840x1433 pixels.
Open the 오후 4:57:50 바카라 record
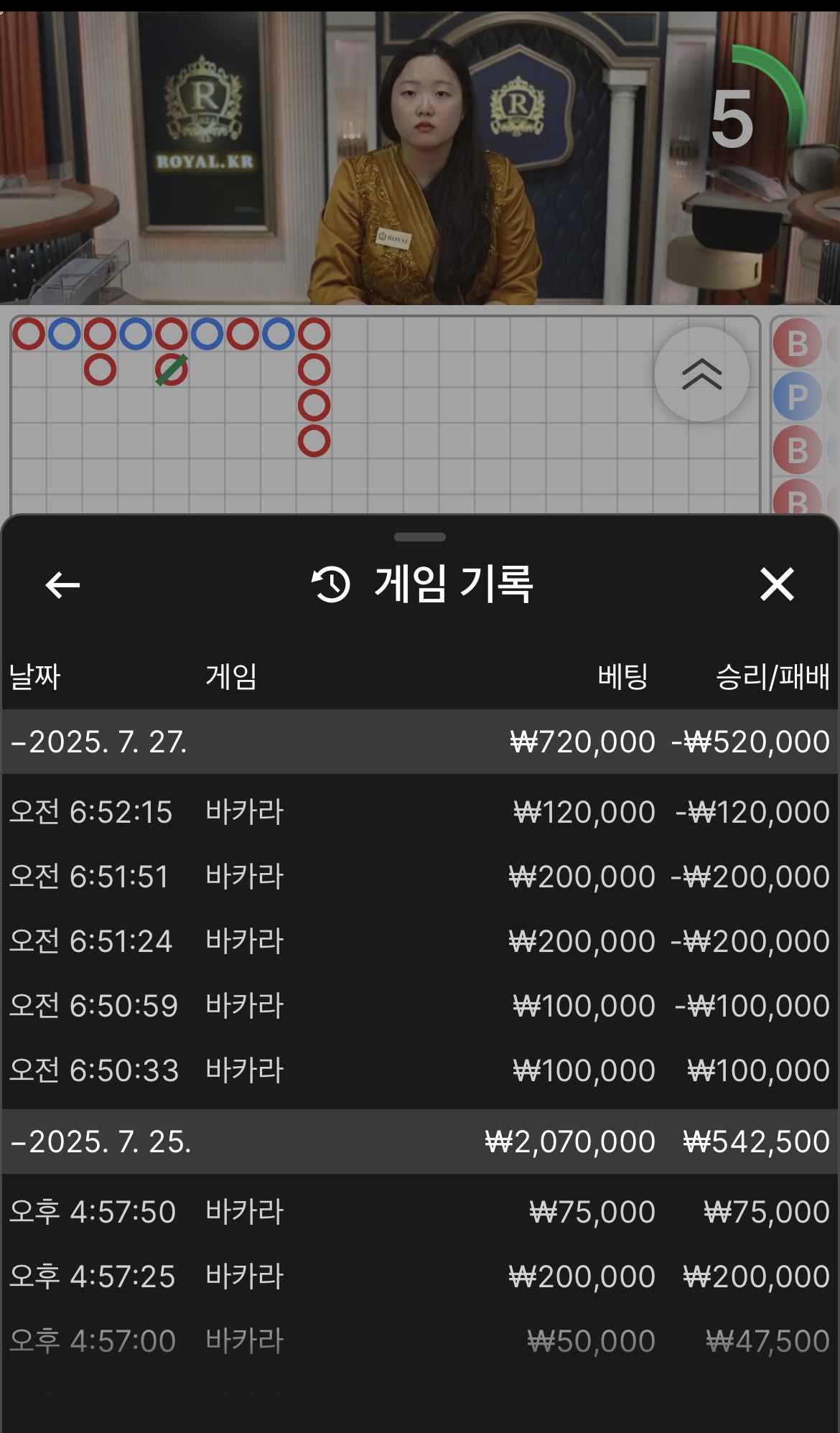(419, 1212)
